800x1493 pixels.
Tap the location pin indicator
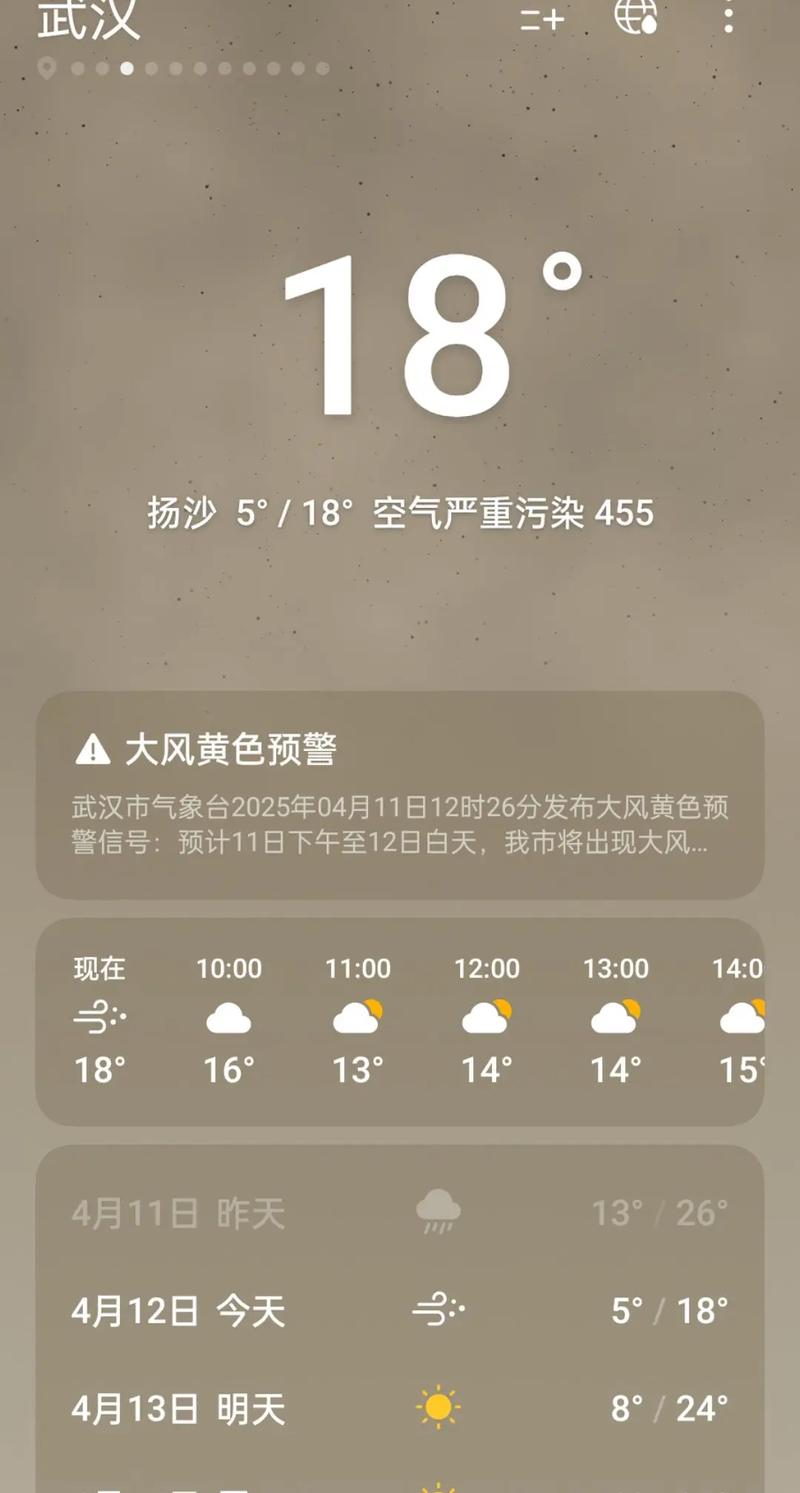click(45, 68)
